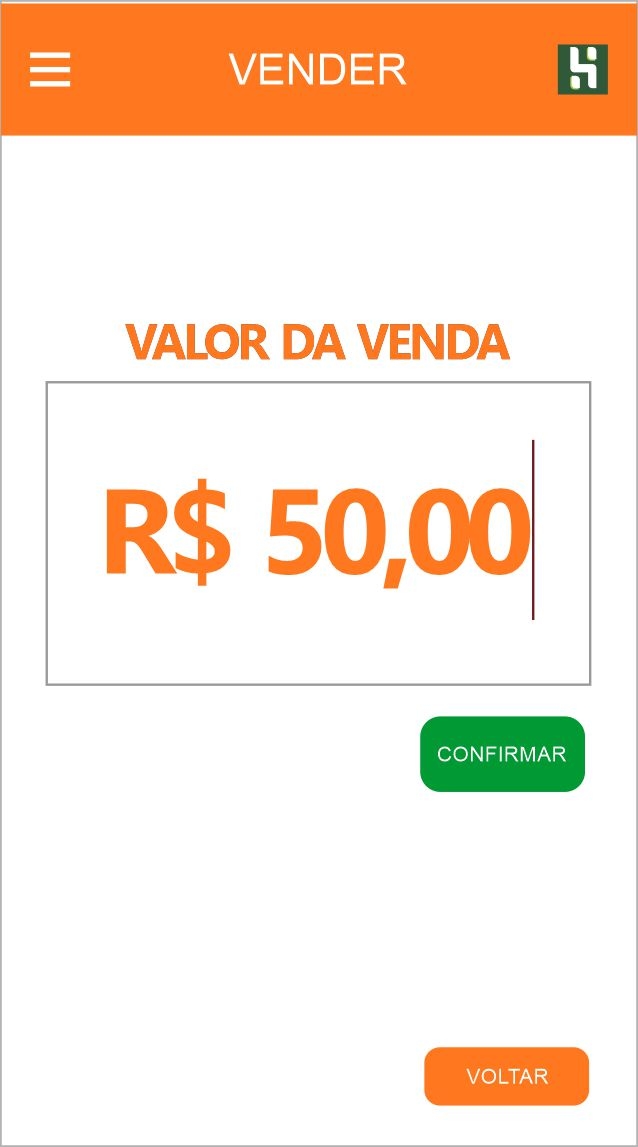Confirm the sale with CONFIRMAR

503,753
